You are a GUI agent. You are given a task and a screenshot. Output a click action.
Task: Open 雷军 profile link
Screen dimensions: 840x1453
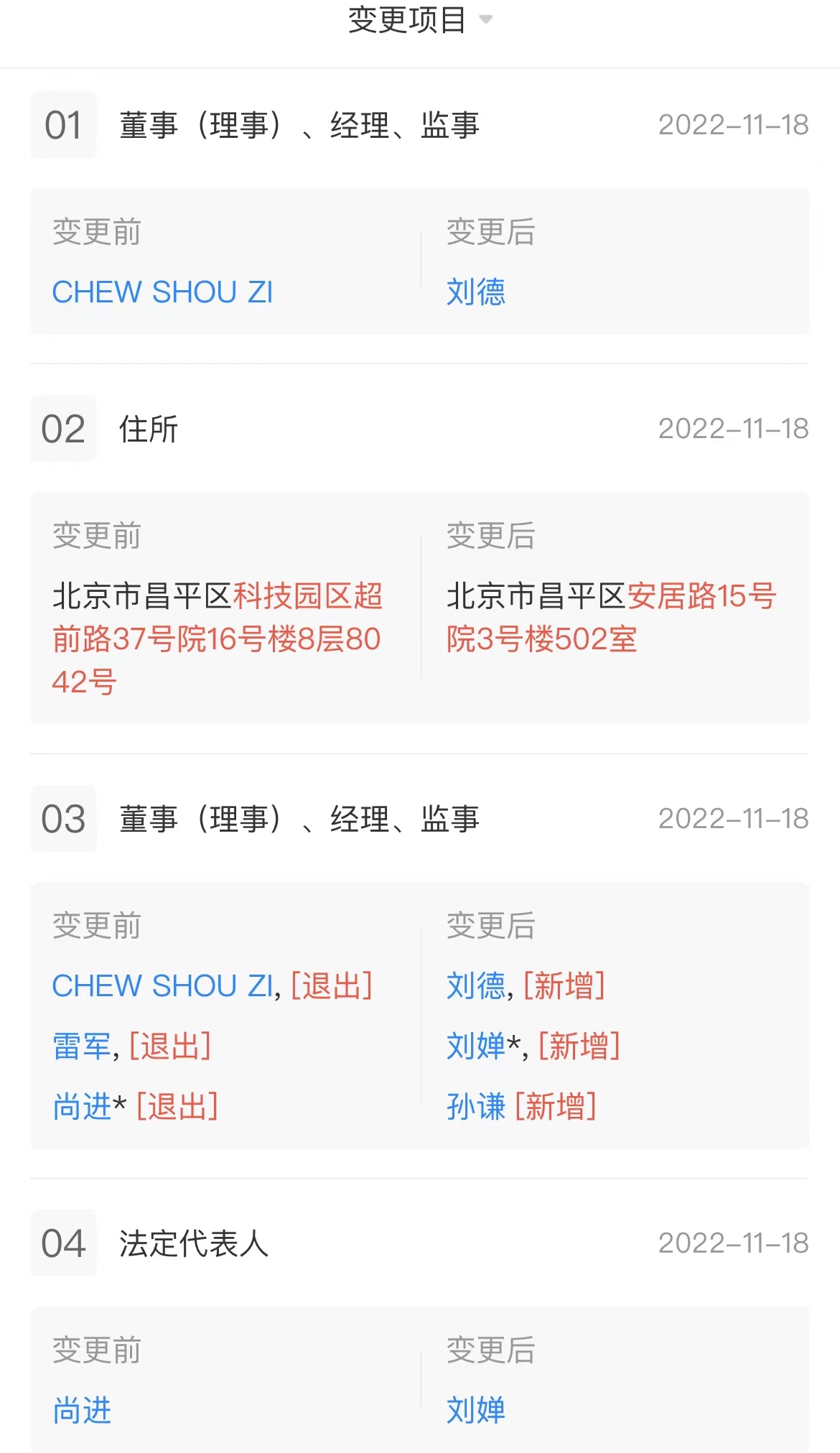(82, 1046)
